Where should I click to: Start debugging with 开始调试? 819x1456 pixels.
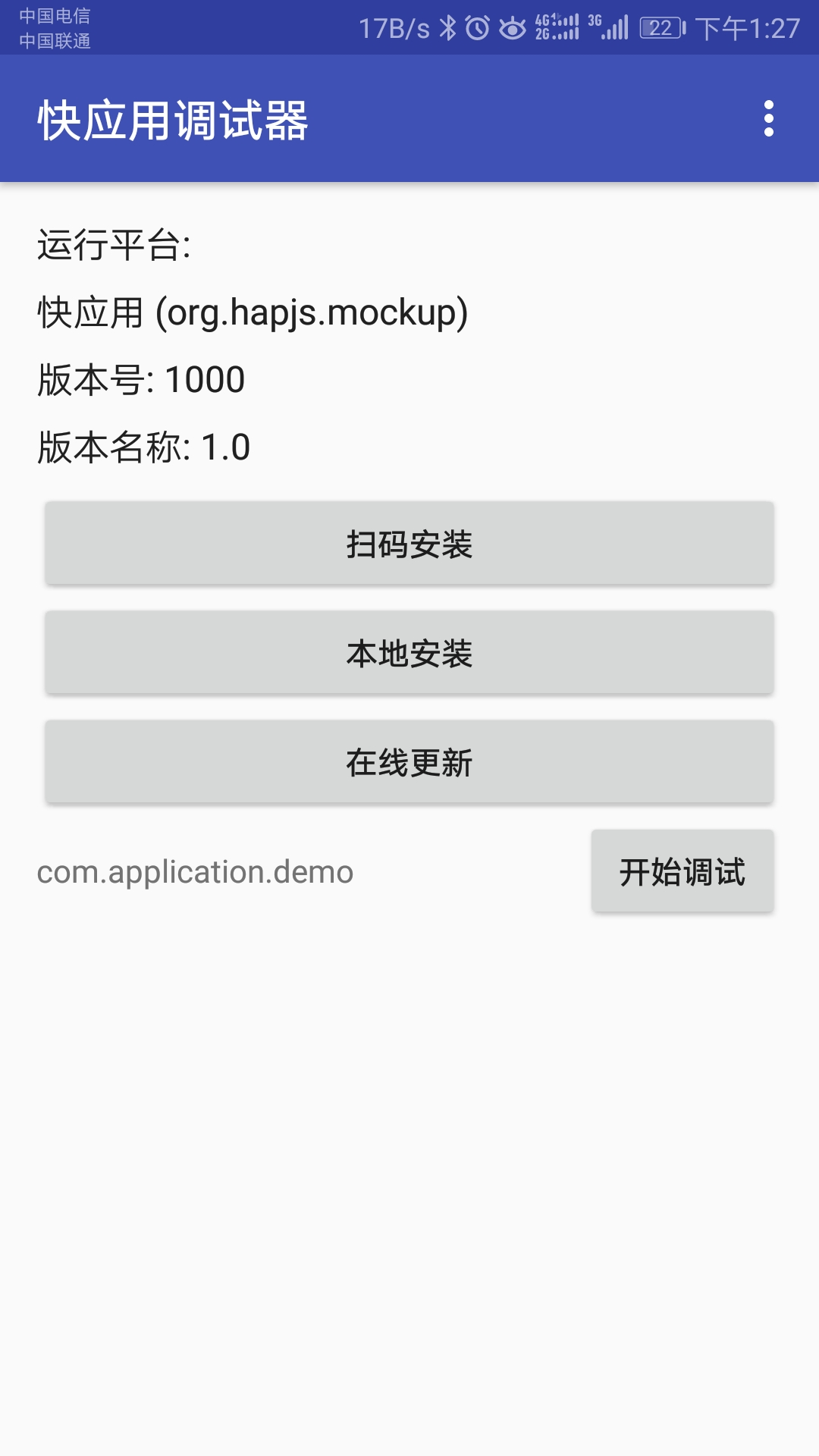(x=682, y=871)
